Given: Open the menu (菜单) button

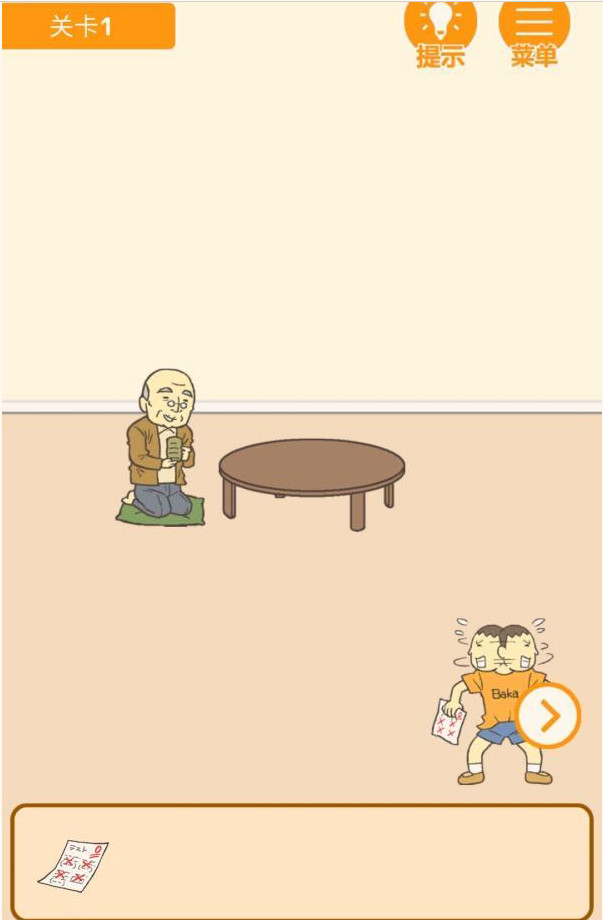Looking at the screenshot, I should 534,28.
